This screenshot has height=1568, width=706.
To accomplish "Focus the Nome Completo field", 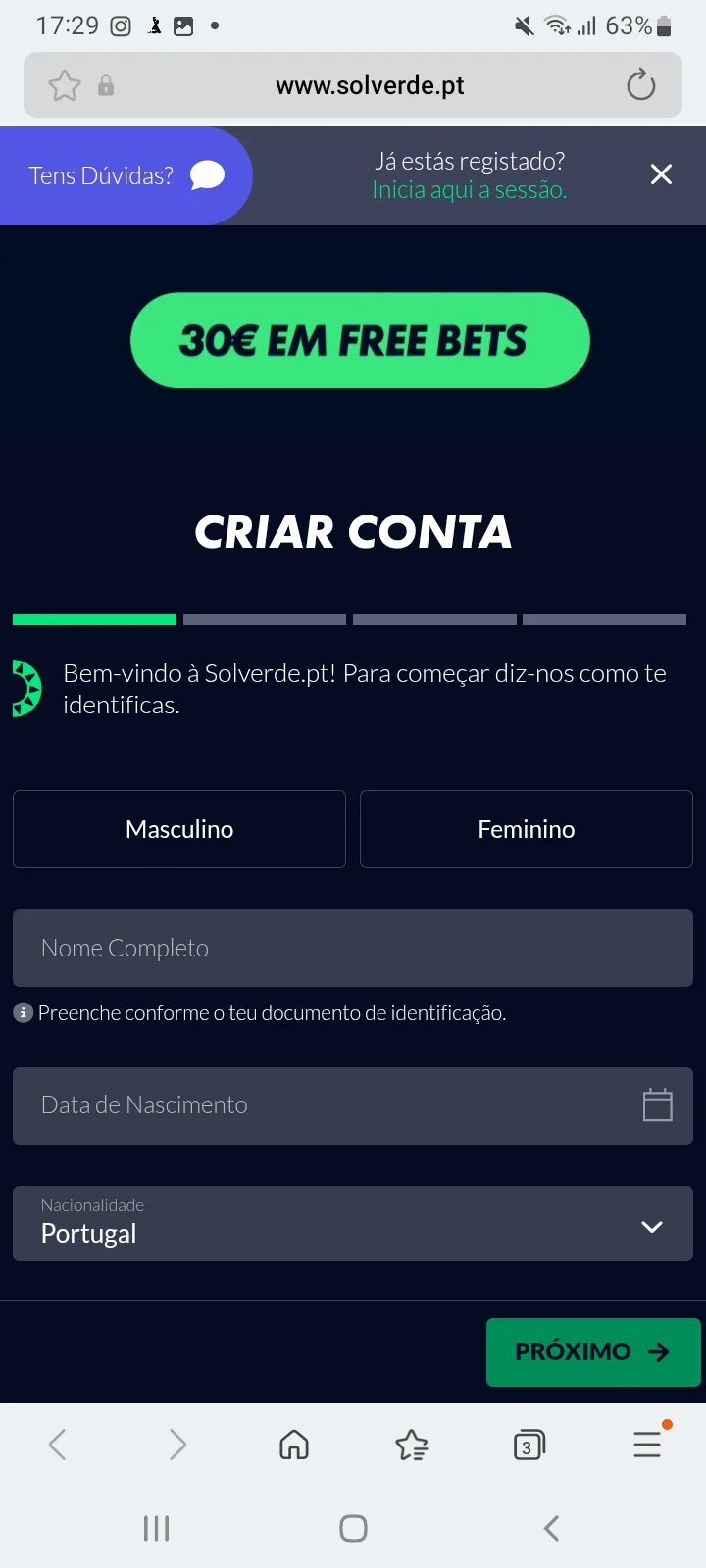I will 353,948.
